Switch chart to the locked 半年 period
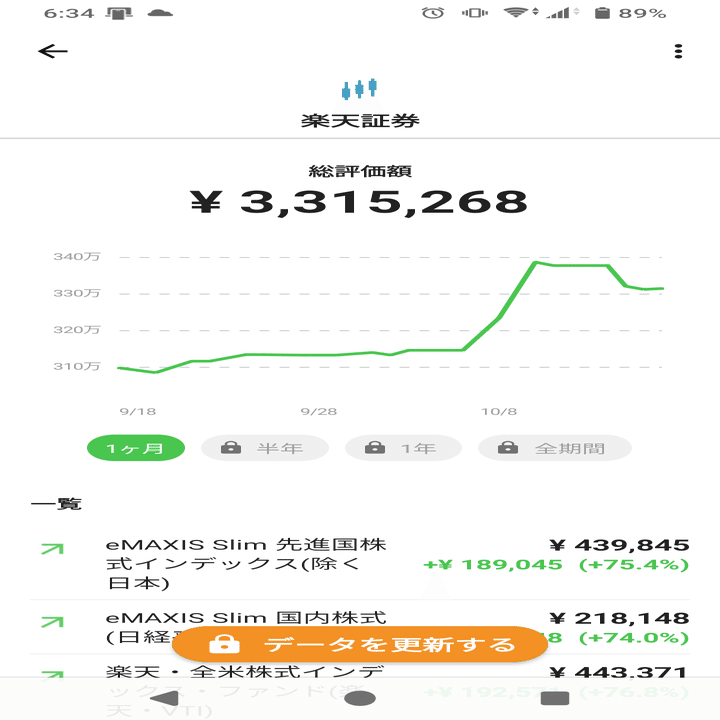Screen dimensions: 720x720 pyautogui.click(x=265, y=448)
